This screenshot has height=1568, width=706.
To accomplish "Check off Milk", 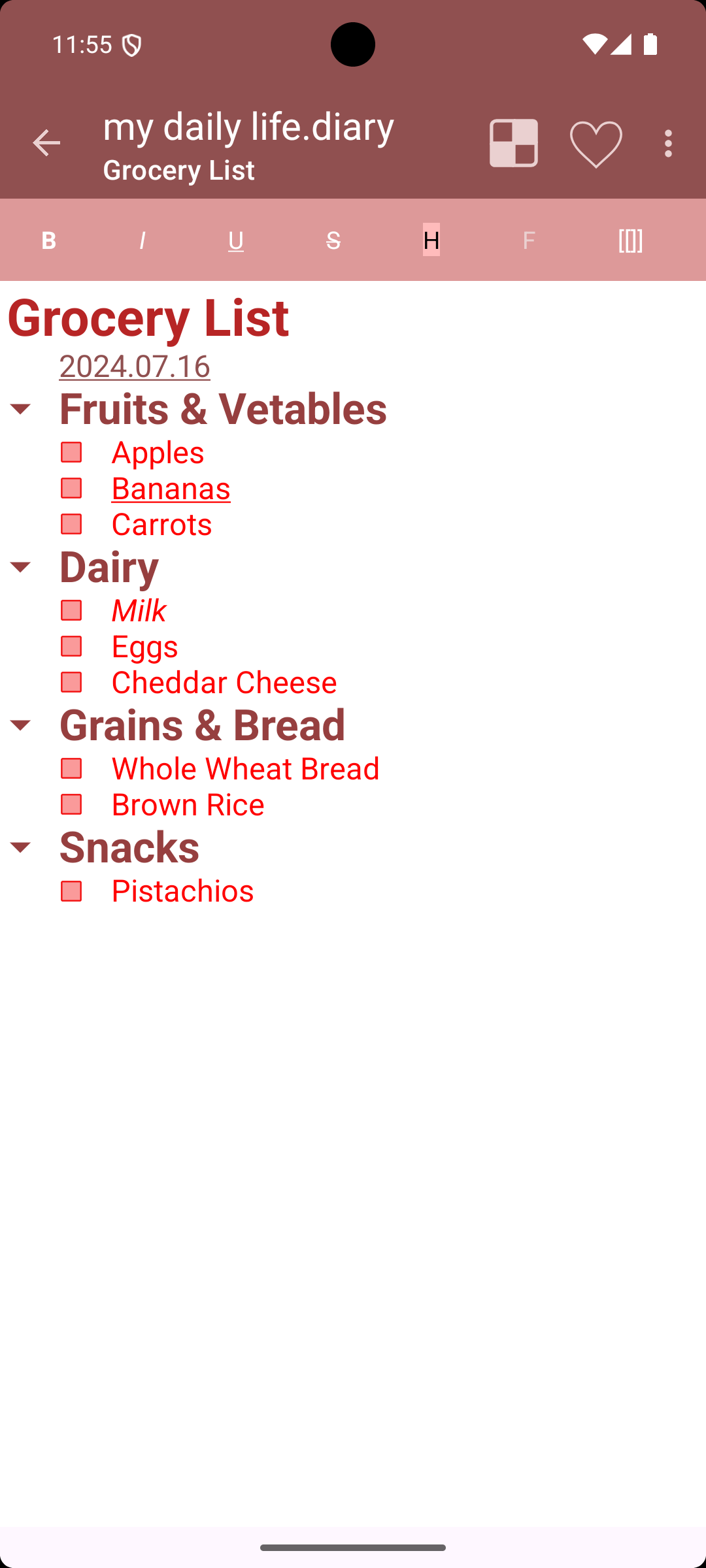I will pyautogui.click(x=71, y=610).
